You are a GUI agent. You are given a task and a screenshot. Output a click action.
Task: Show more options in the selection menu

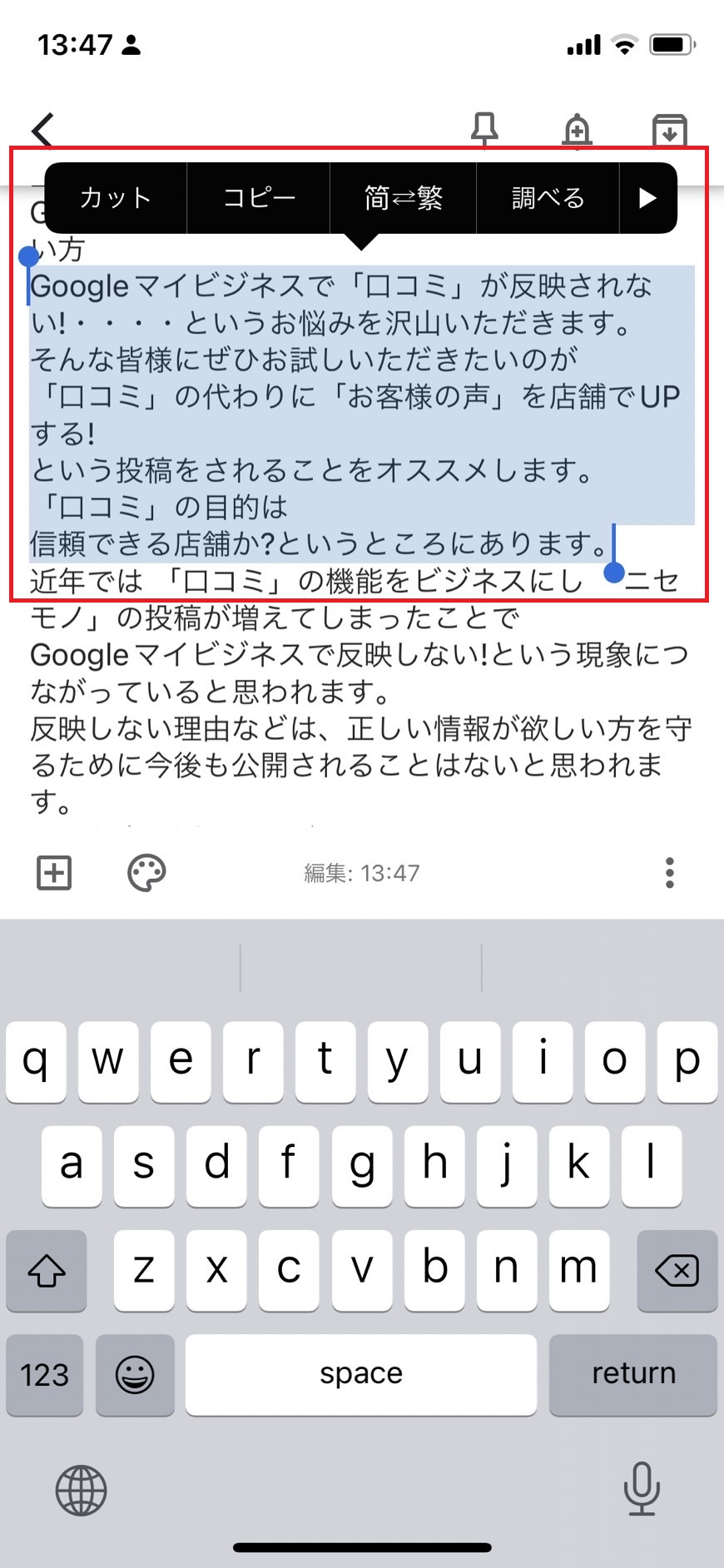click(647, 198)
